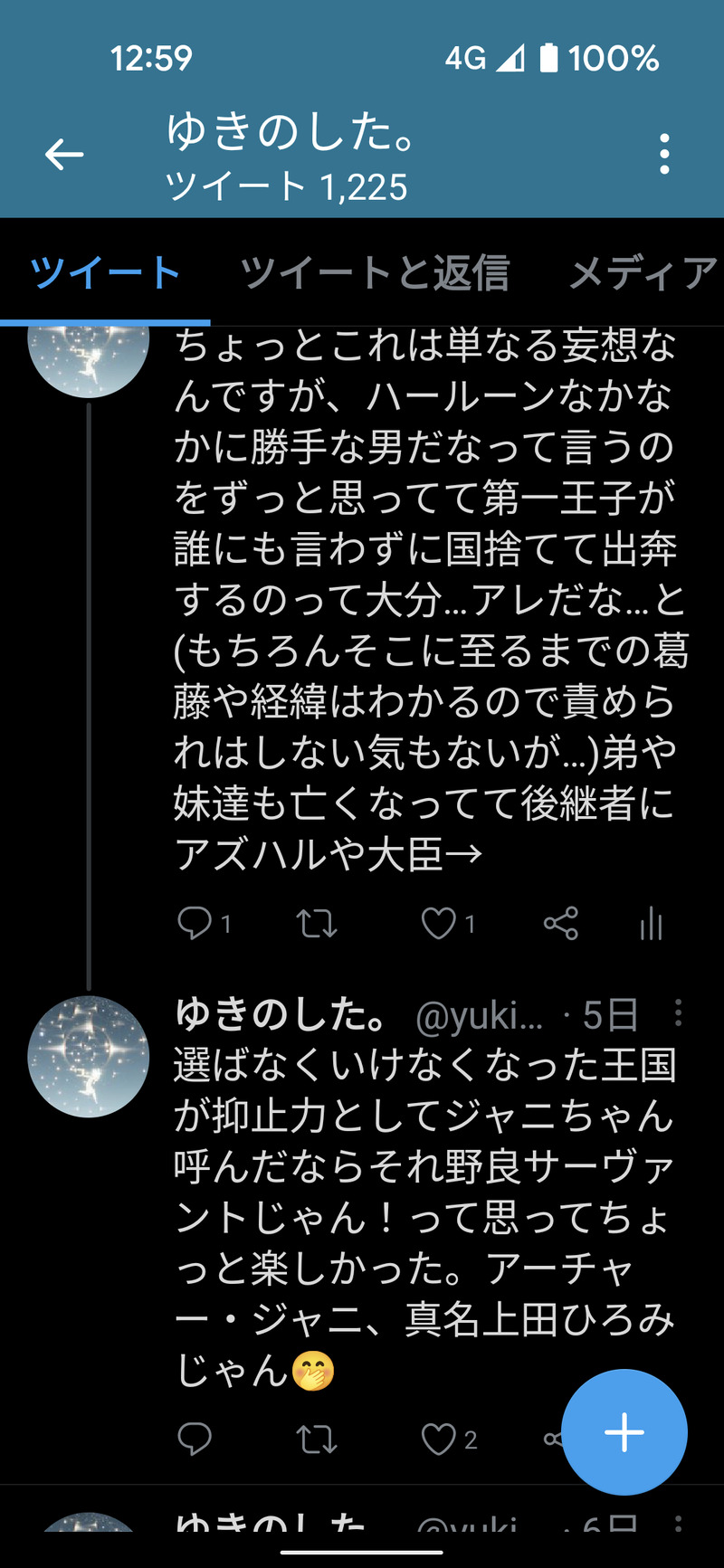
Task: Select the ツイート tab
Action: 105,273
